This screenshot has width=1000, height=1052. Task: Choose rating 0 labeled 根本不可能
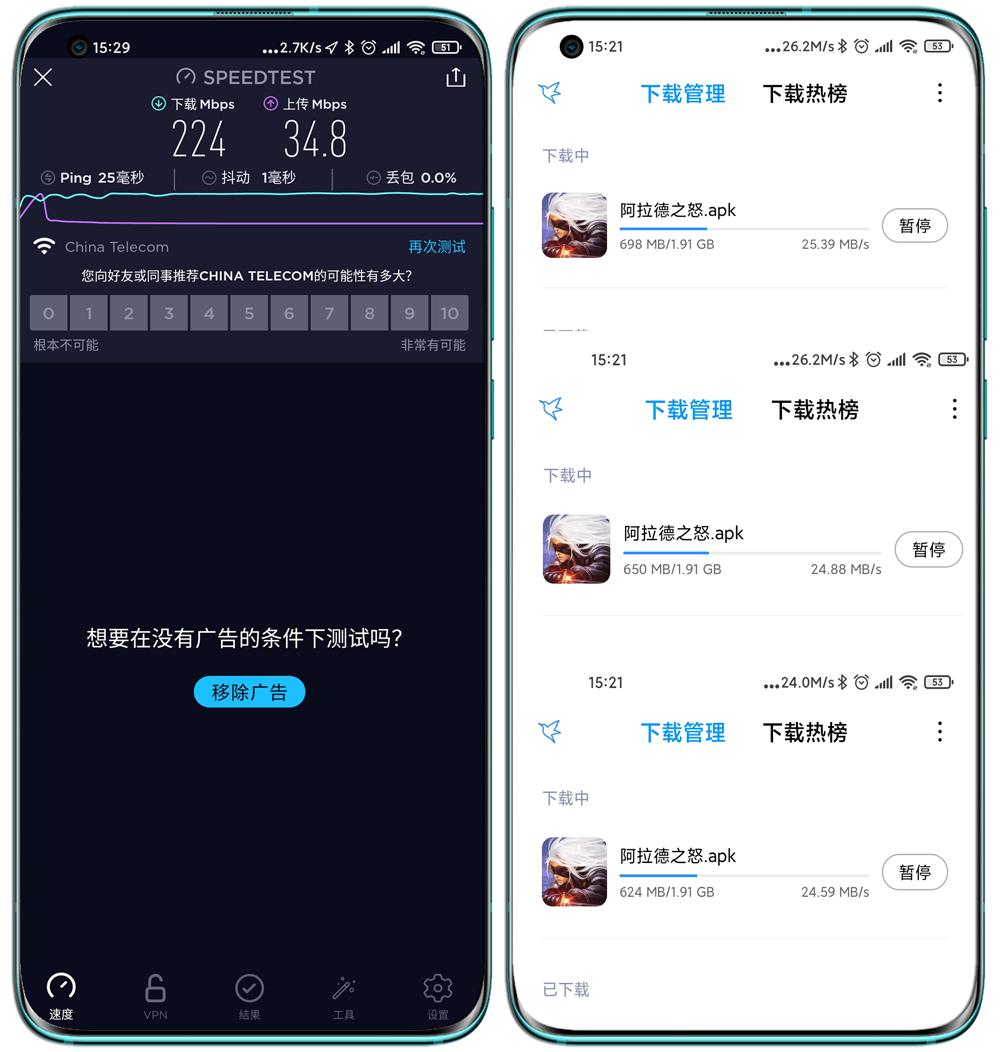(49, 313)
